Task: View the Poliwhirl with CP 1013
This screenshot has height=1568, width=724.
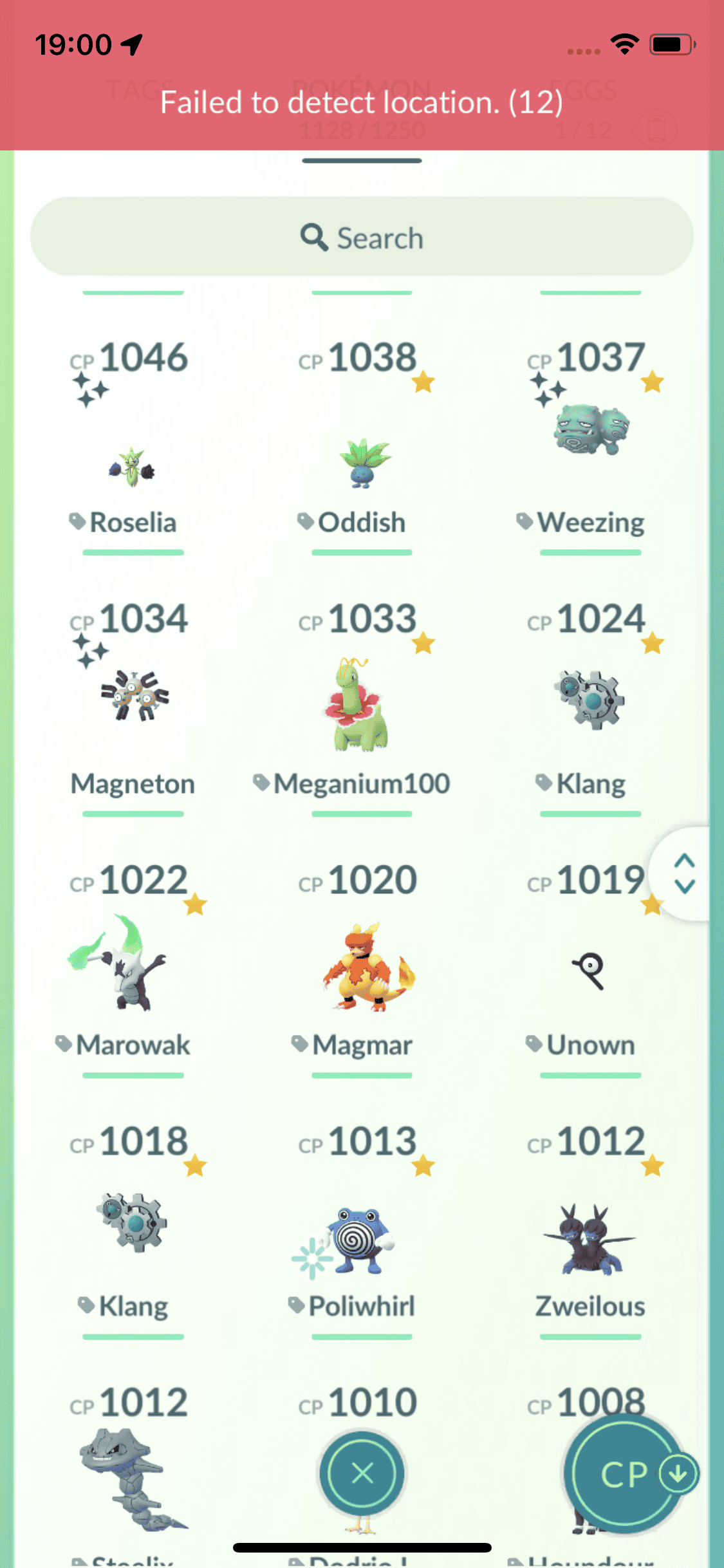Action: (360, 1239)
